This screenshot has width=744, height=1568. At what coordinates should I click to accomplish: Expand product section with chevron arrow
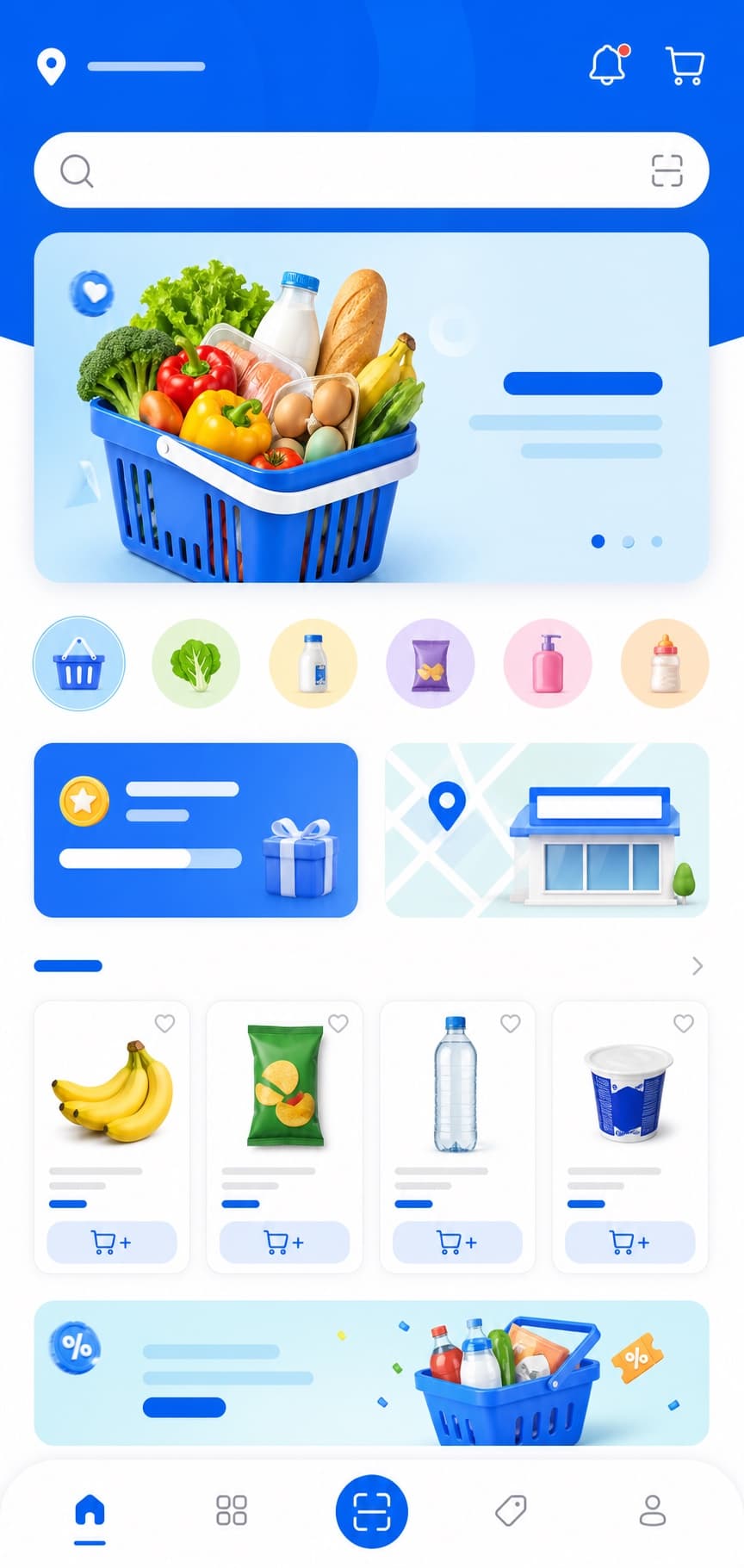[697, 966]
